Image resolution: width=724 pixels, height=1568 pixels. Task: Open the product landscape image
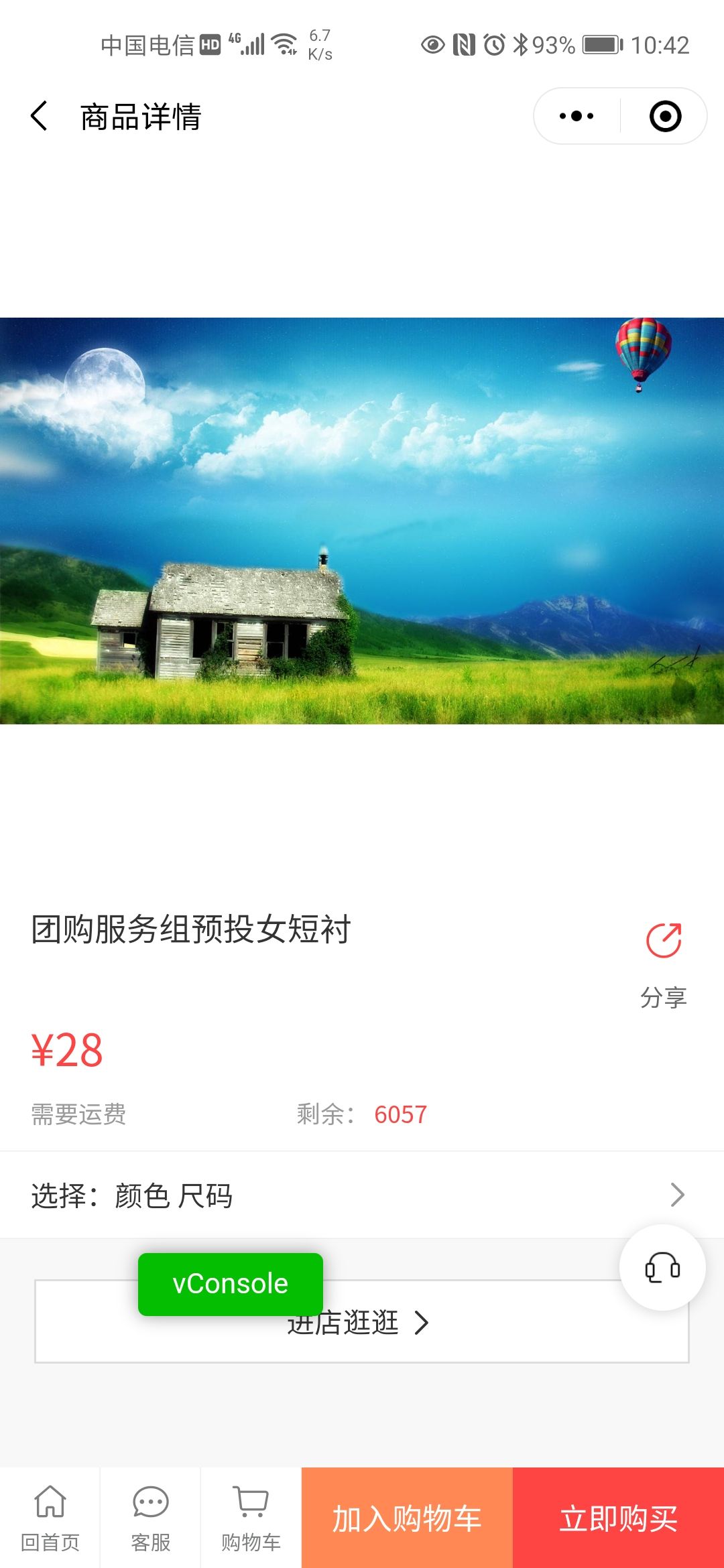(362, 521)
